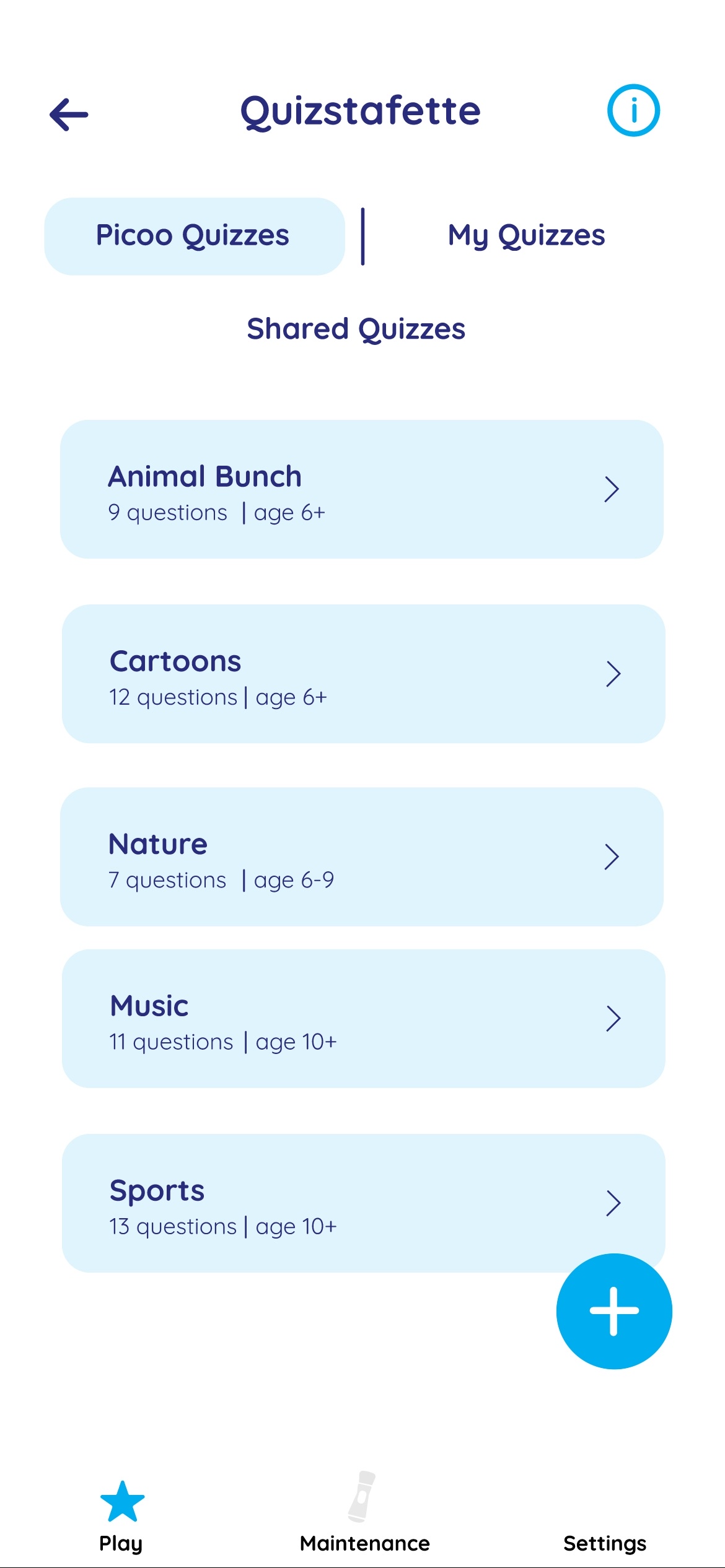Switch to the Play tab
The width and height of the screenshot is (725, 1568).
point(121,1516)
